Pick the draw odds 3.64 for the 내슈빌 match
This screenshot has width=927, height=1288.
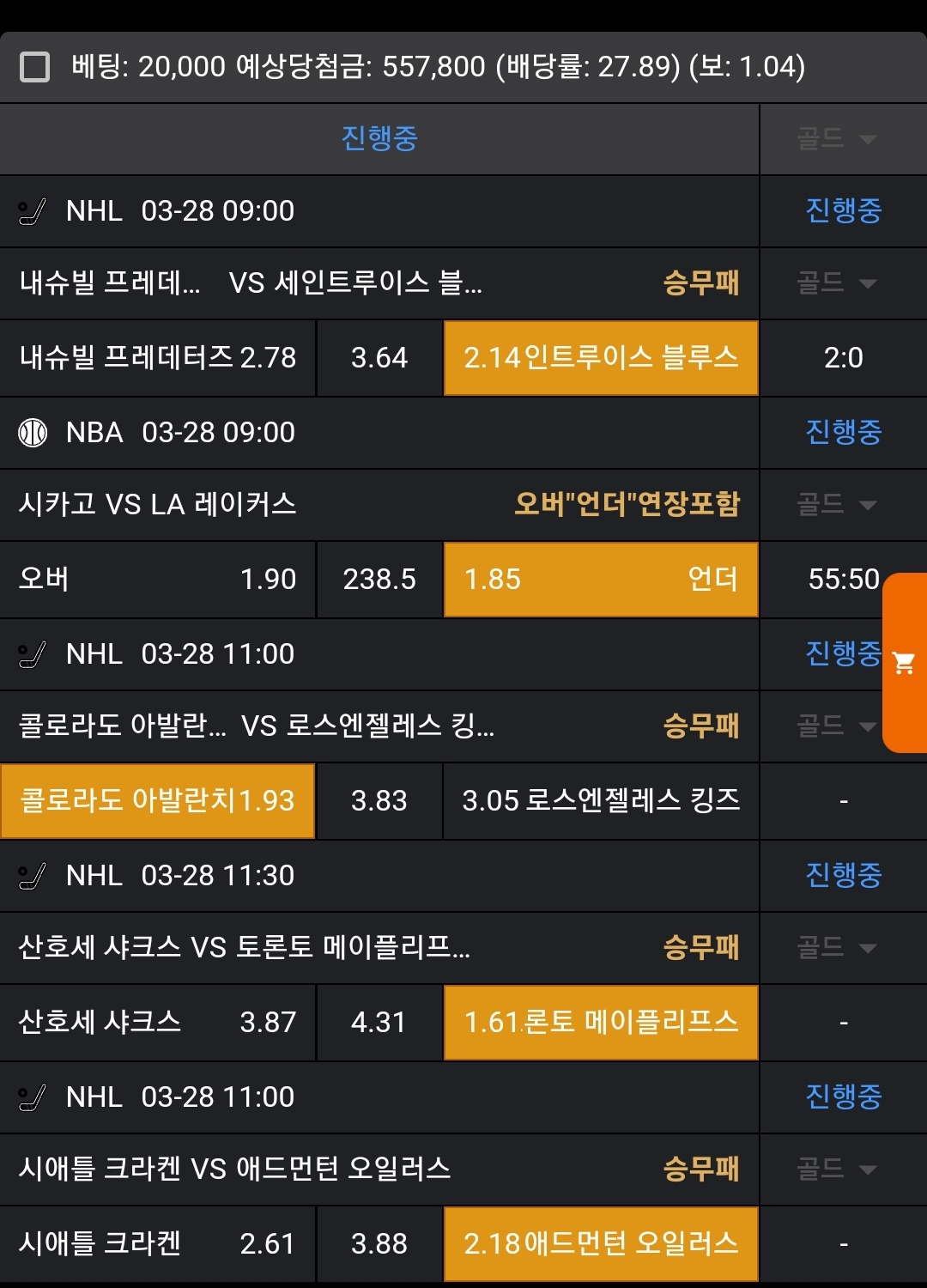(x=379, y=358)
